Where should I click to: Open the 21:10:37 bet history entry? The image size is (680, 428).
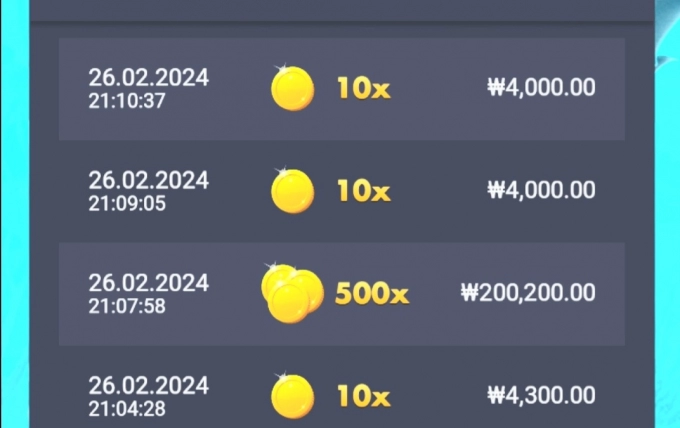pos(341,89)
